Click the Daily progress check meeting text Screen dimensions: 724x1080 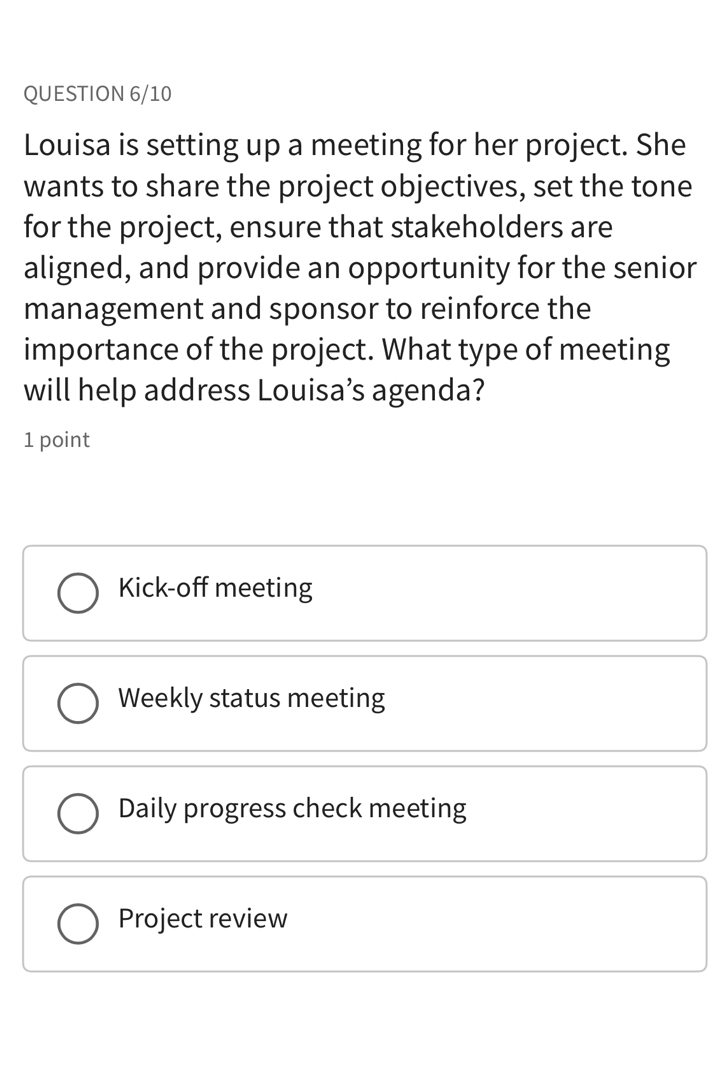coord(292,809)
